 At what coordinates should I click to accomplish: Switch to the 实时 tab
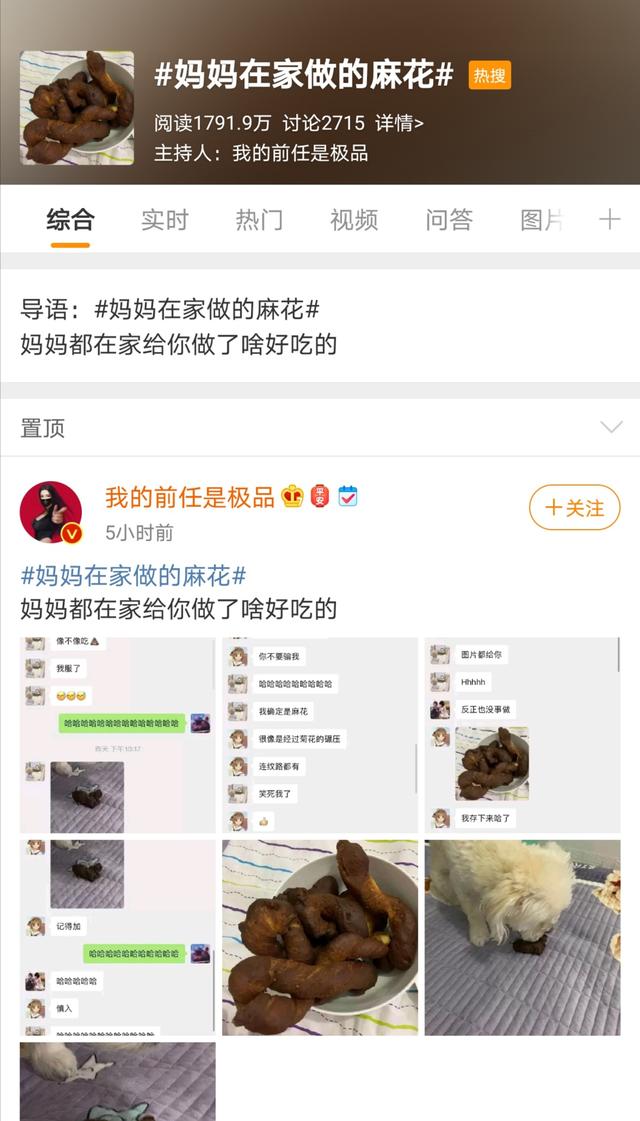[x=164, y=220]
